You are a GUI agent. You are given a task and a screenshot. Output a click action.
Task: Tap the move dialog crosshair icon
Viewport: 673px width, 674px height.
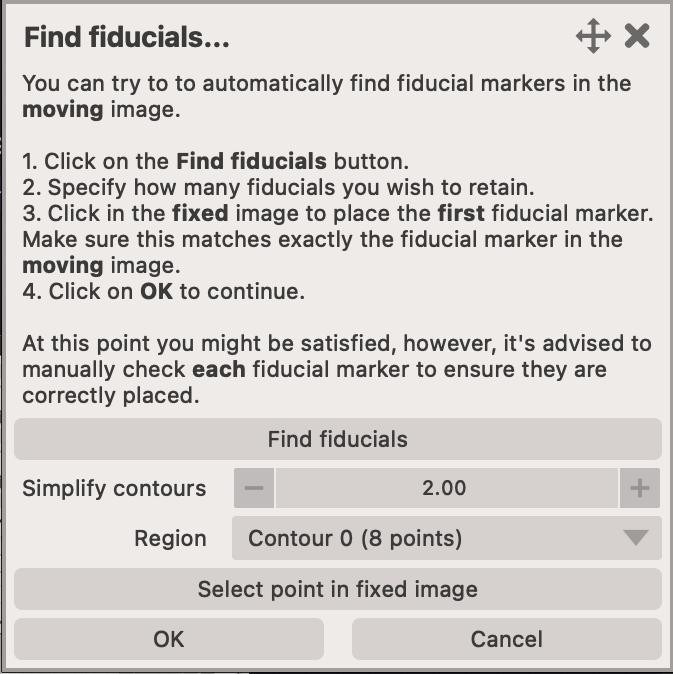click(593, 37)
